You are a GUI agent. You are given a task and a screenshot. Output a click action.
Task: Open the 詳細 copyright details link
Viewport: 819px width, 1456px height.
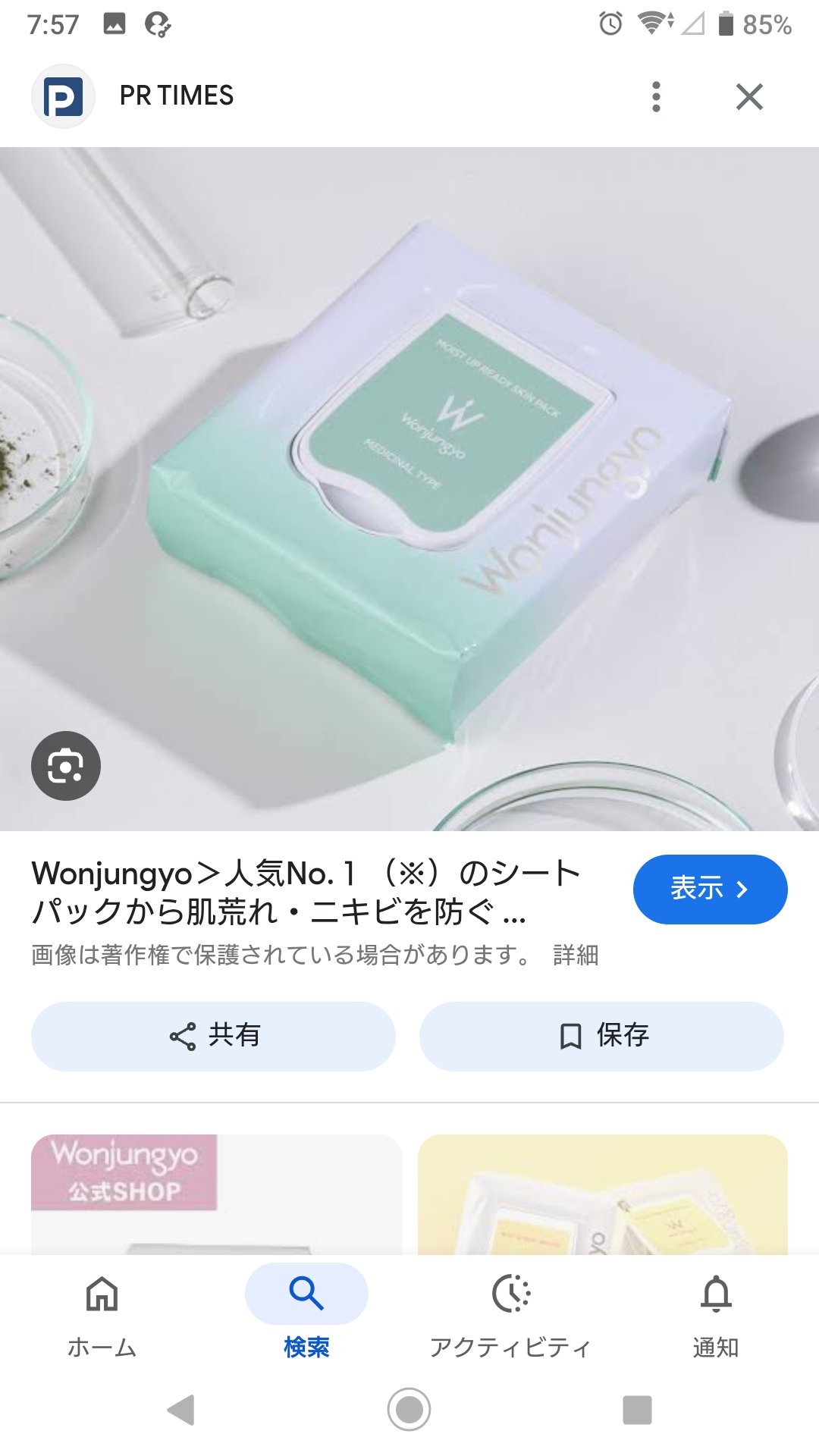click(576, 955)
